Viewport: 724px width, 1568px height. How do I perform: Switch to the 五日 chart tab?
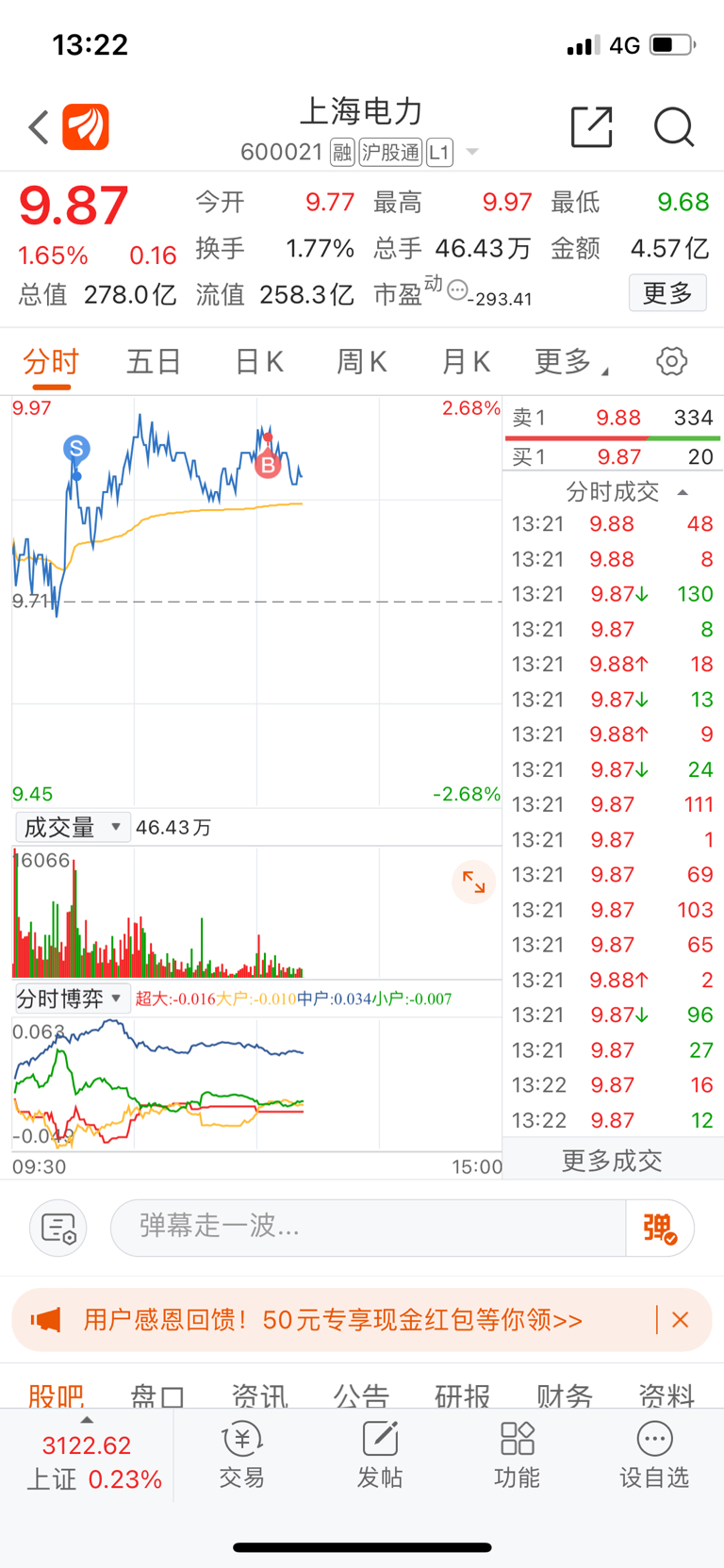click(x=154, y=361)
